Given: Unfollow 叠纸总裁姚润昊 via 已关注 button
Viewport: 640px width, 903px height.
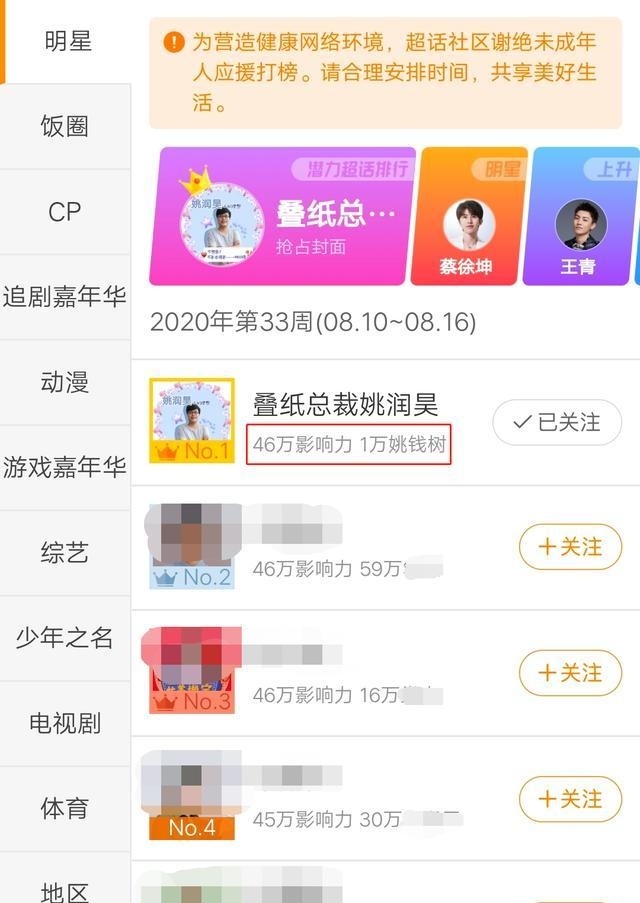Looking at the screenshot, I should [x=557, y=422].
